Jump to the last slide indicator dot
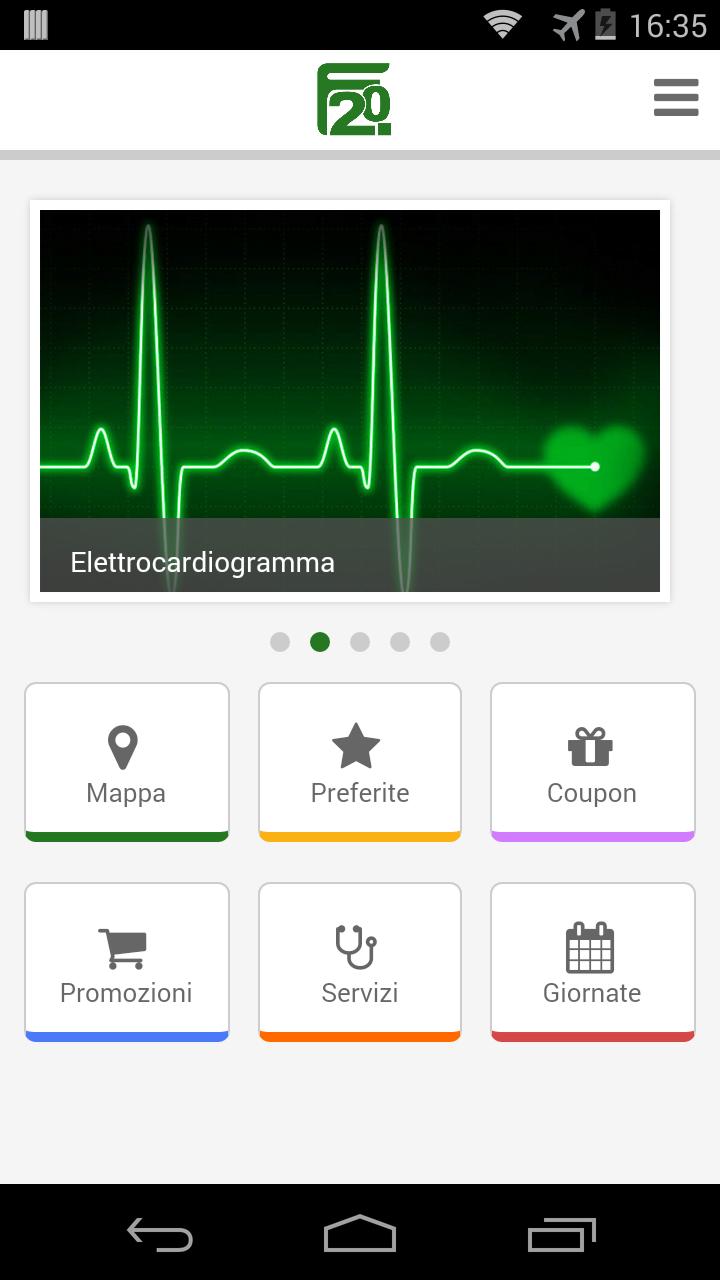The width and height of the screenshot is (720, 1280). pyautogui.click(x=440, y=642)
